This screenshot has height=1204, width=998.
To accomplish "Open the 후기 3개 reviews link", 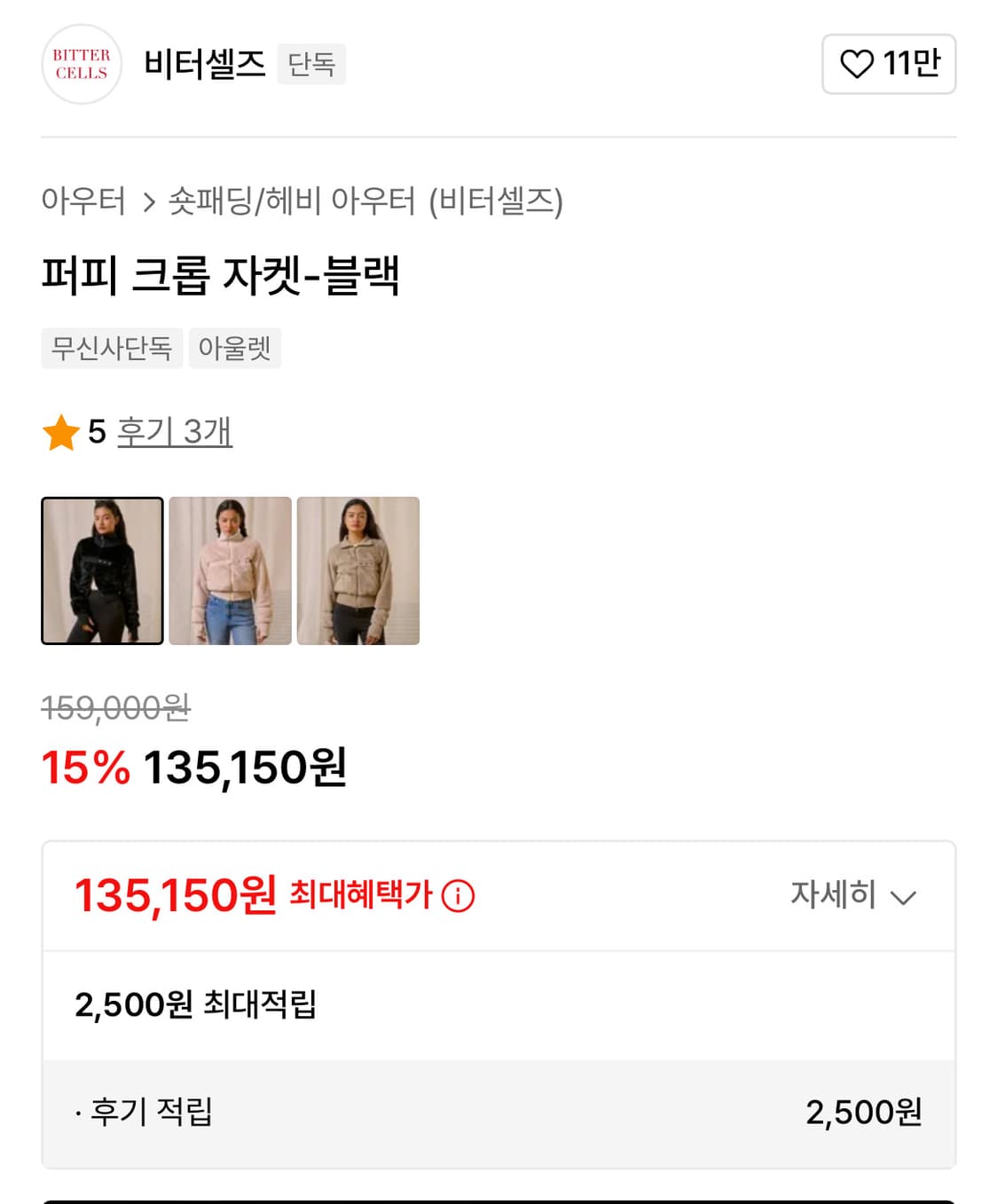I will [x=174, y=434].
